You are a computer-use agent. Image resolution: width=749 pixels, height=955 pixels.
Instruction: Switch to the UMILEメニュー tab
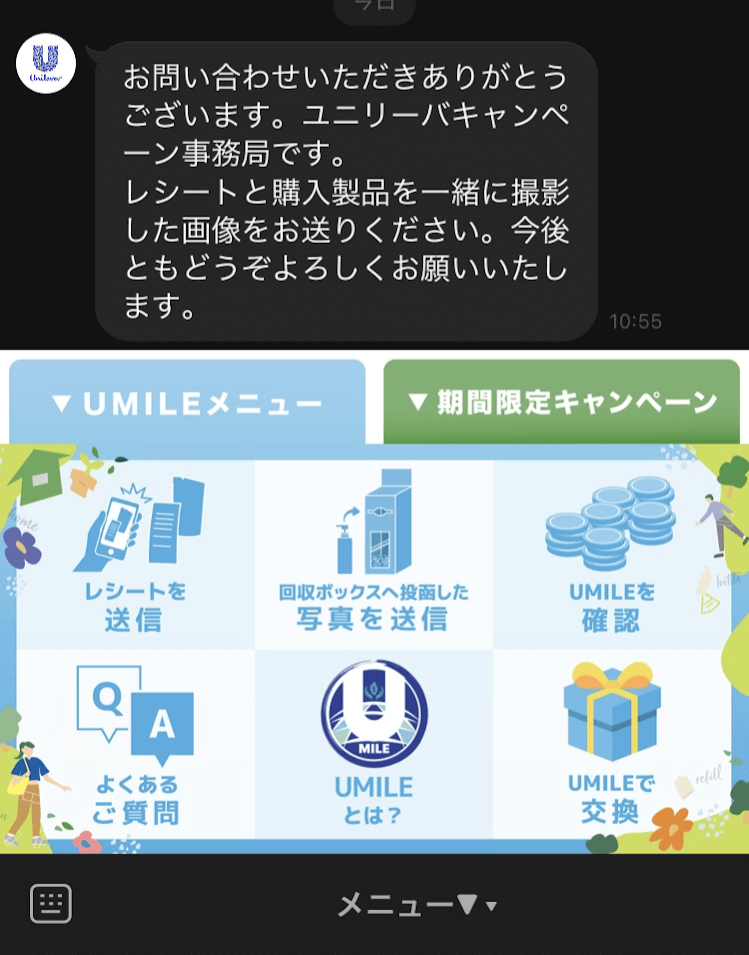click(x=187, y=403)
